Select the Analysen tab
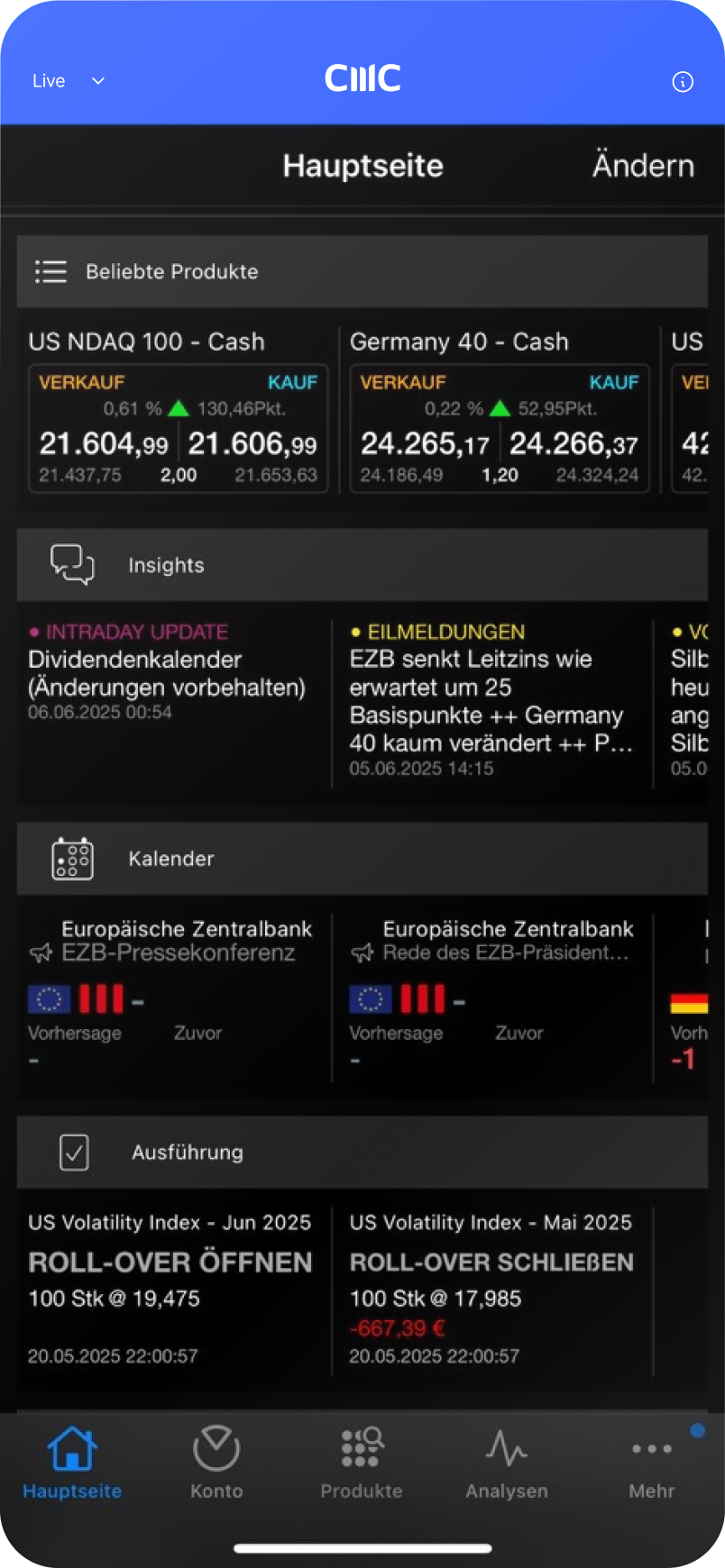 pyautogui.click(x=507, y=1462)
